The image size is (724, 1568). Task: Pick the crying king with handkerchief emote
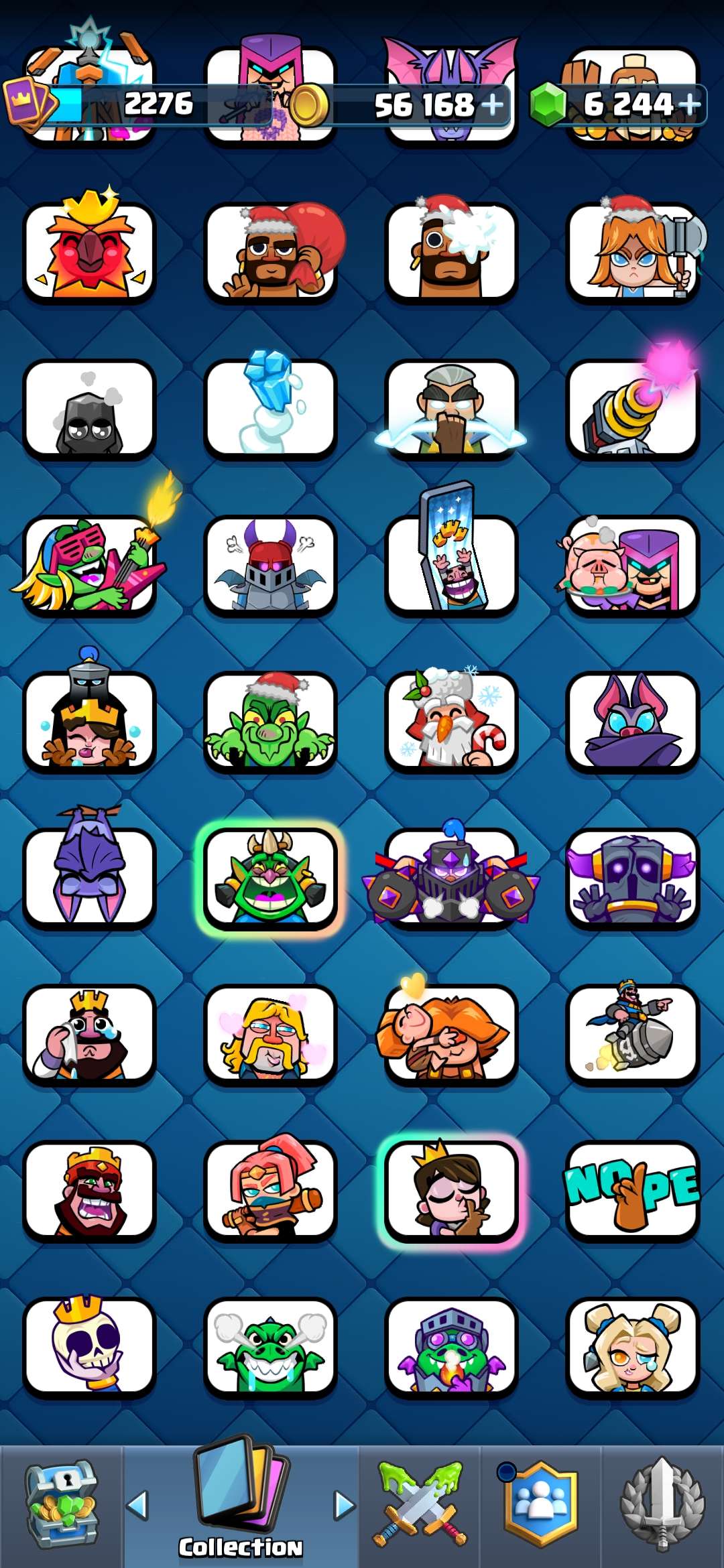89,1034
